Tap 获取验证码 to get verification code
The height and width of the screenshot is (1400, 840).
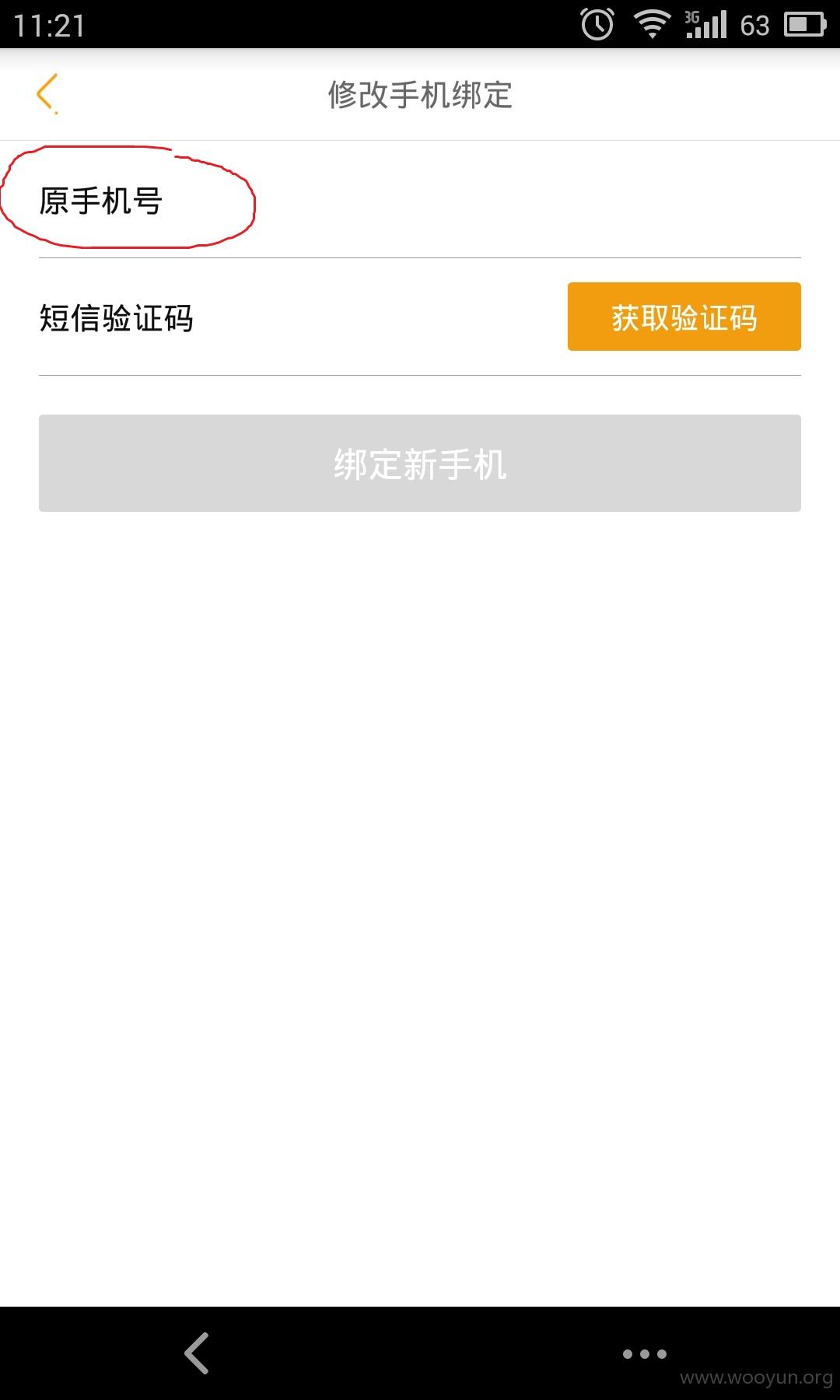[684, 317]
